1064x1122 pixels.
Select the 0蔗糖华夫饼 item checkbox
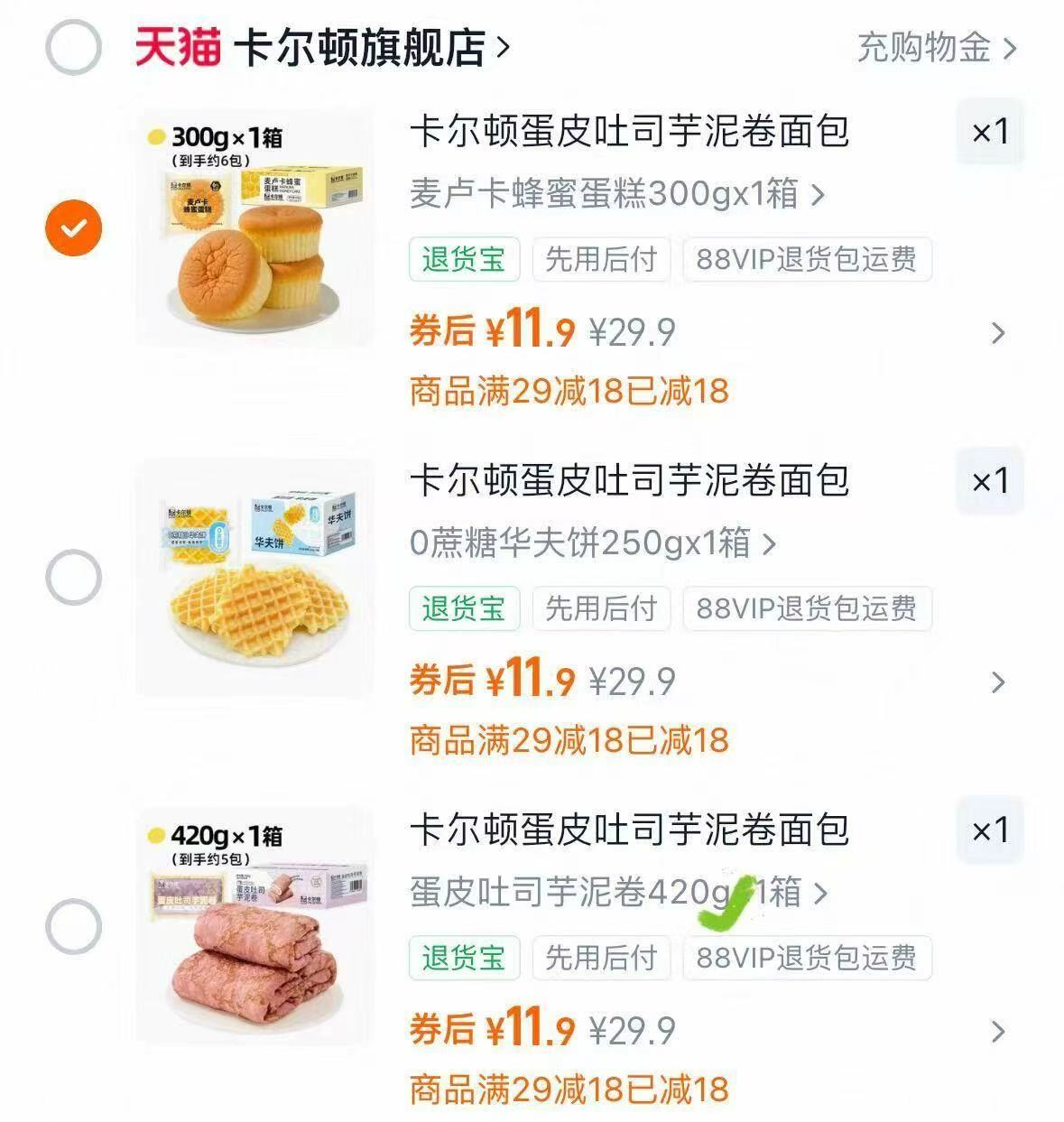point(73,576)
